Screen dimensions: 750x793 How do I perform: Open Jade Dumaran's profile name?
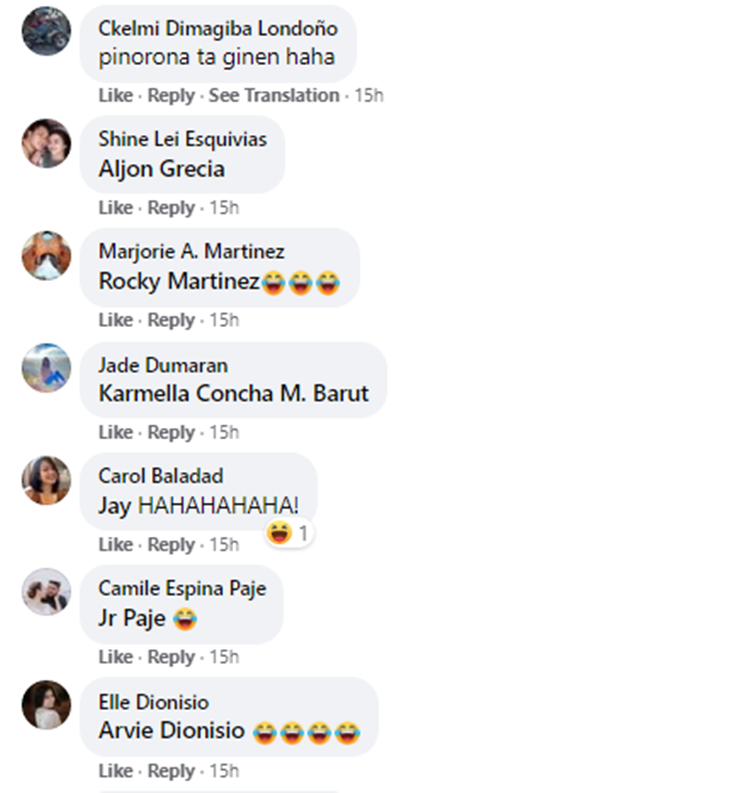click(x=162, y=365)
